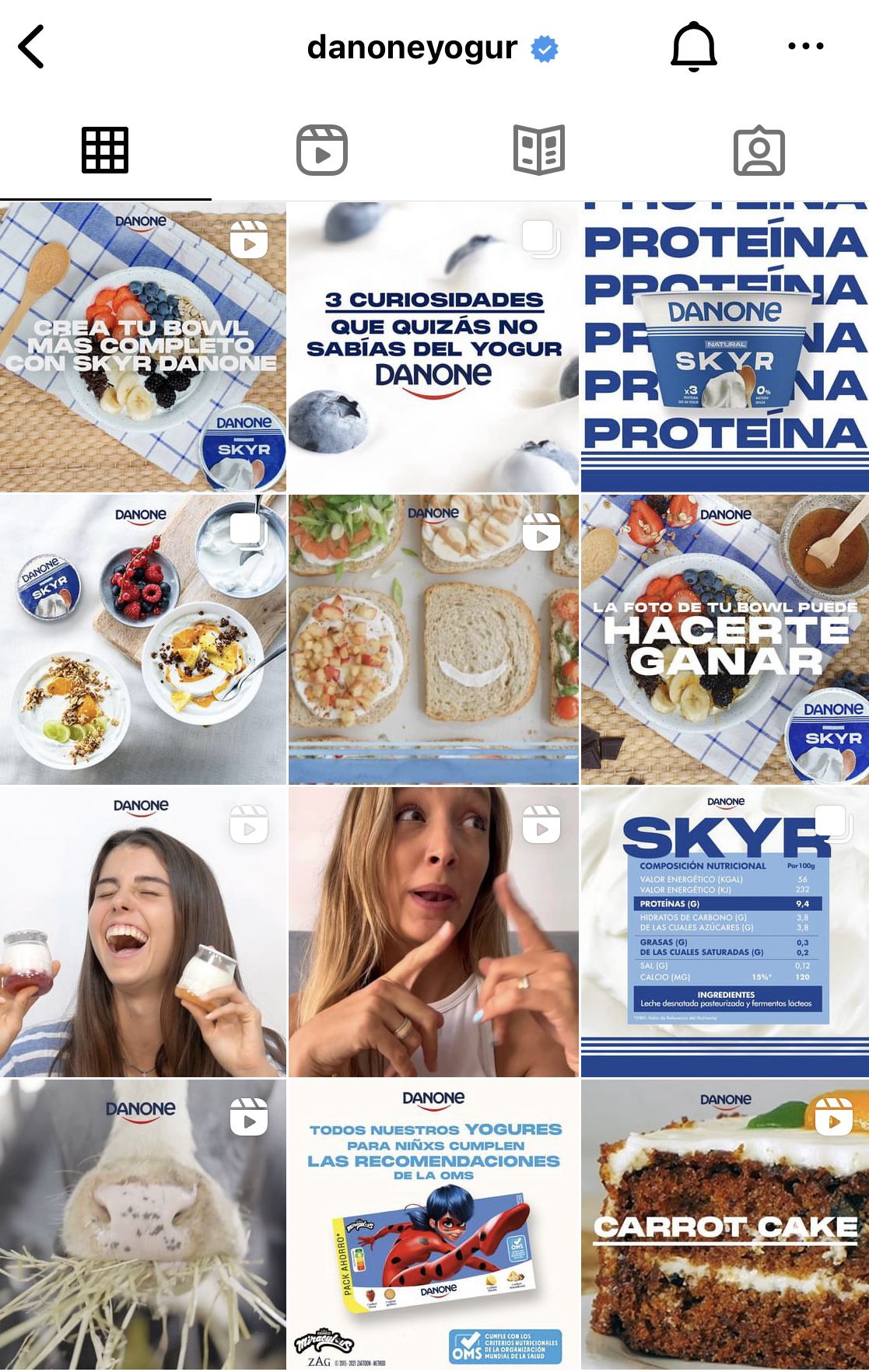The width and height of the screenshot is (869, 1372).
Task: Open the three-dot overflow menu
Action: 805,47
